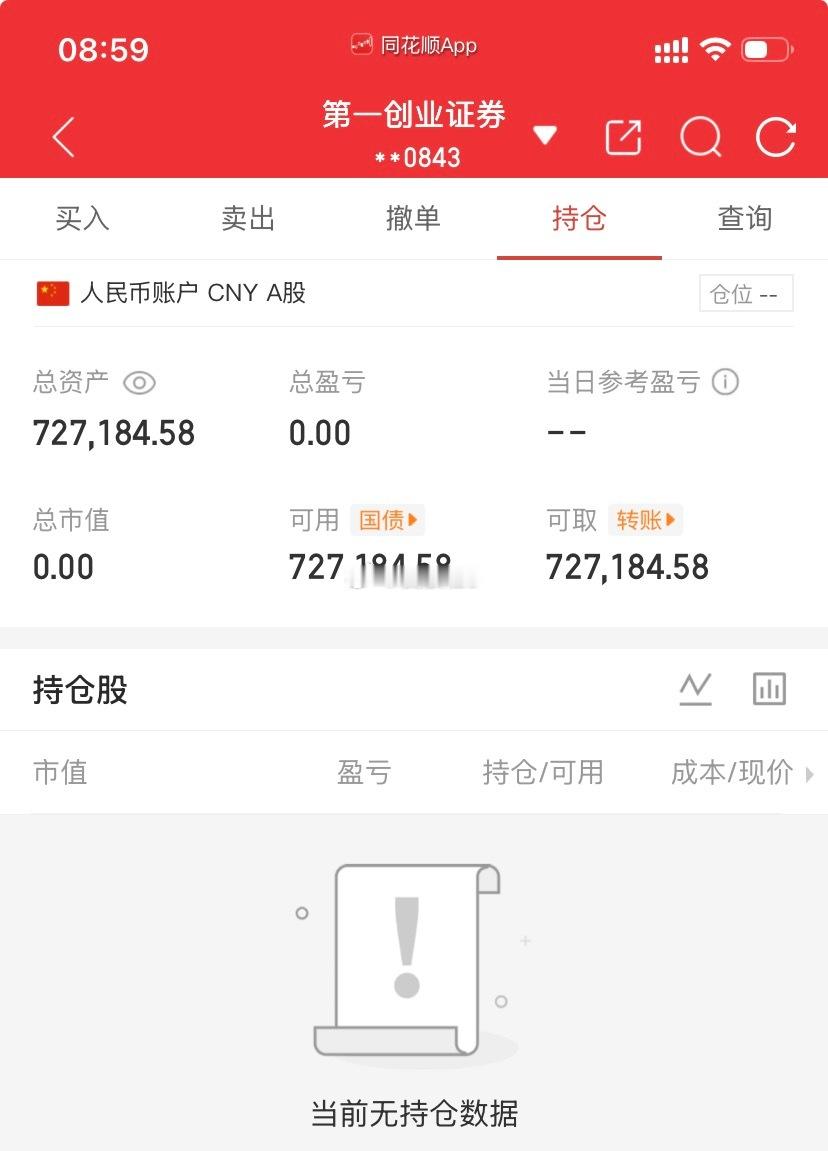Refresh the account data
This screenshot has width=828, height=1151.
pyautogui.click(x=776, y=138)
